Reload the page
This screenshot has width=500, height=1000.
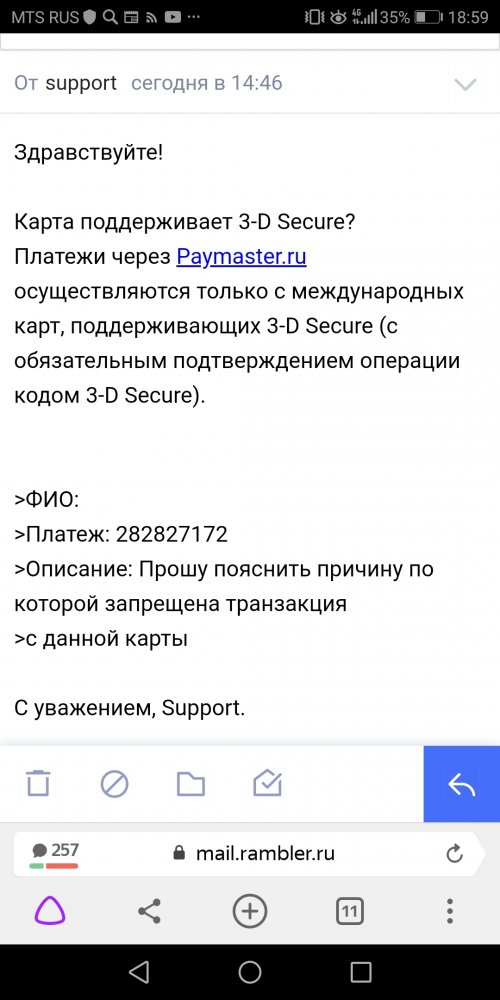[454, 853]
